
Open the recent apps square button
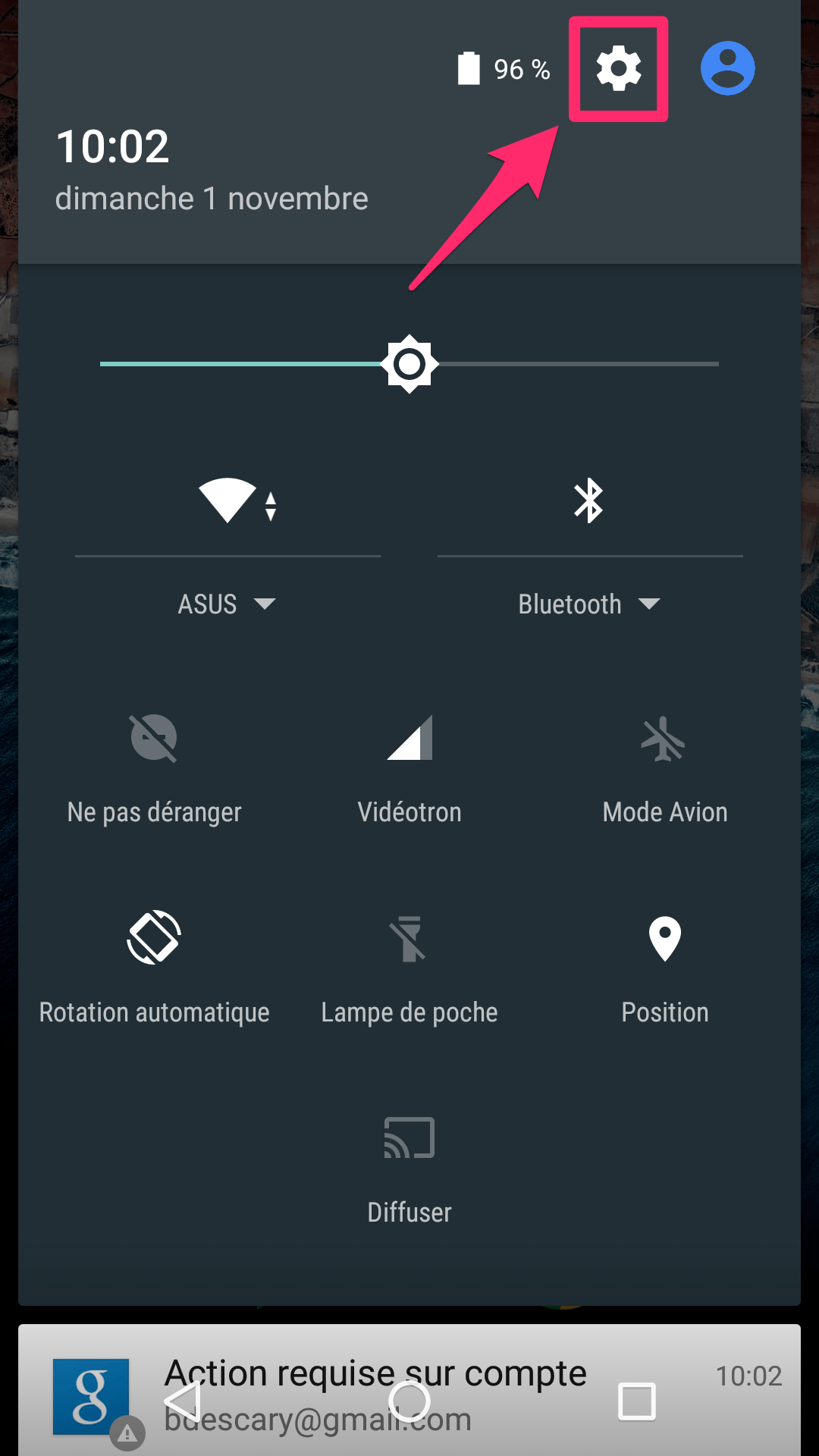tap(637, 1401)
